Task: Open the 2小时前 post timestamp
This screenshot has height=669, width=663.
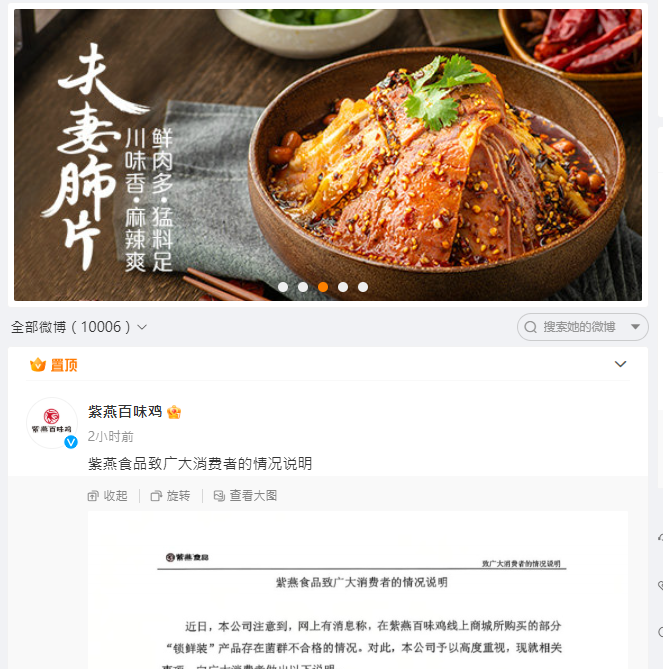Action: [x=111, y=437]
